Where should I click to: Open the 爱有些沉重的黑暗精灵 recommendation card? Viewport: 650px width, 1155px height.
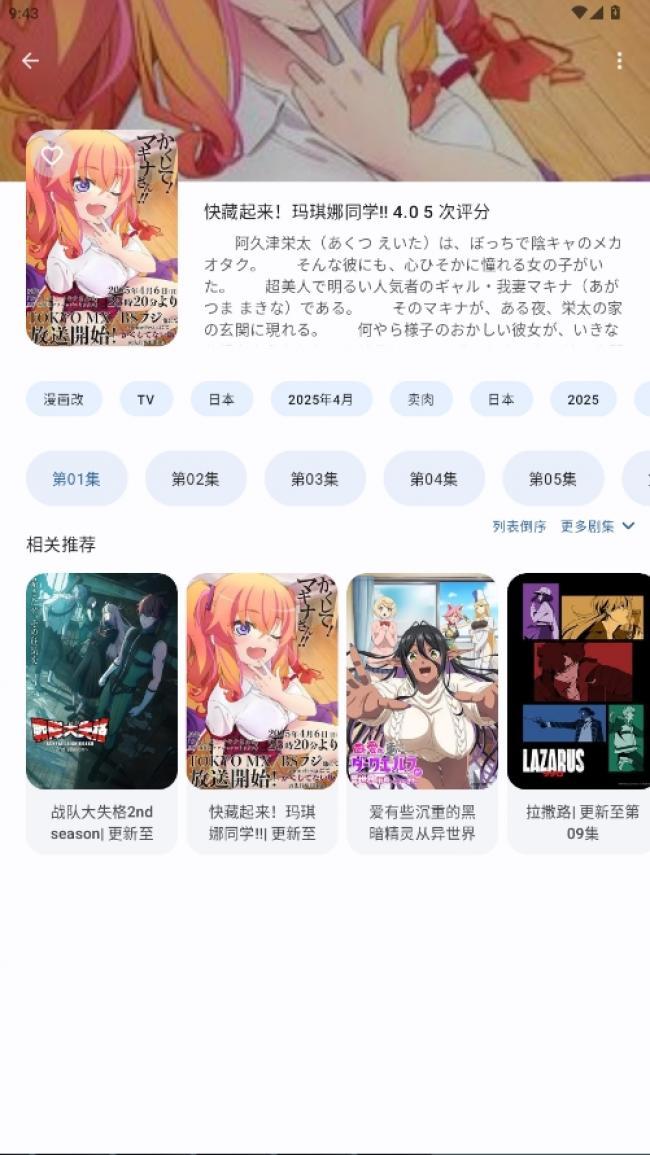(x=422, y=712)
